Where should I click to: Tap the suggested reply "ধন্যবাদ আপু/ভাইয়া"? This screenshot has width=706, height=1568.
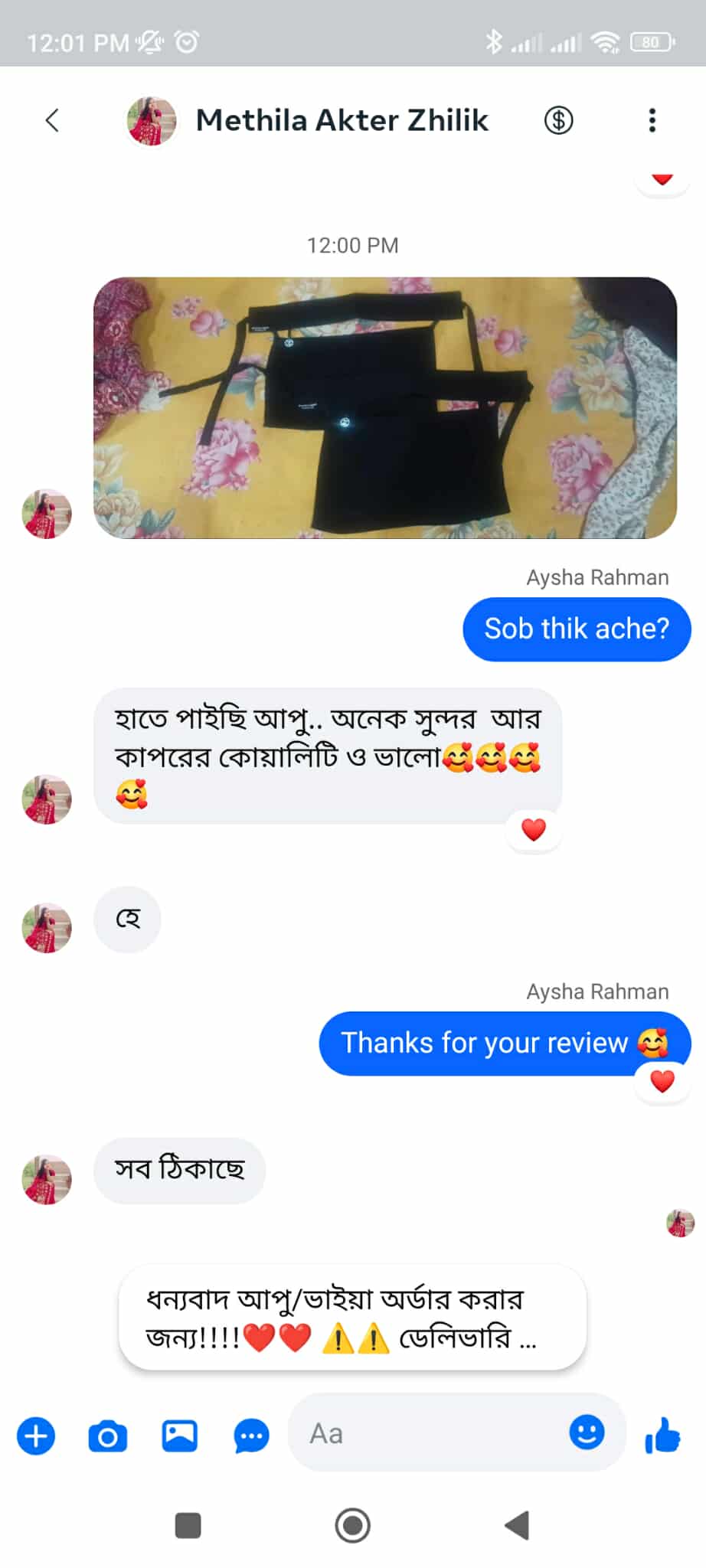click(352, 1318)
